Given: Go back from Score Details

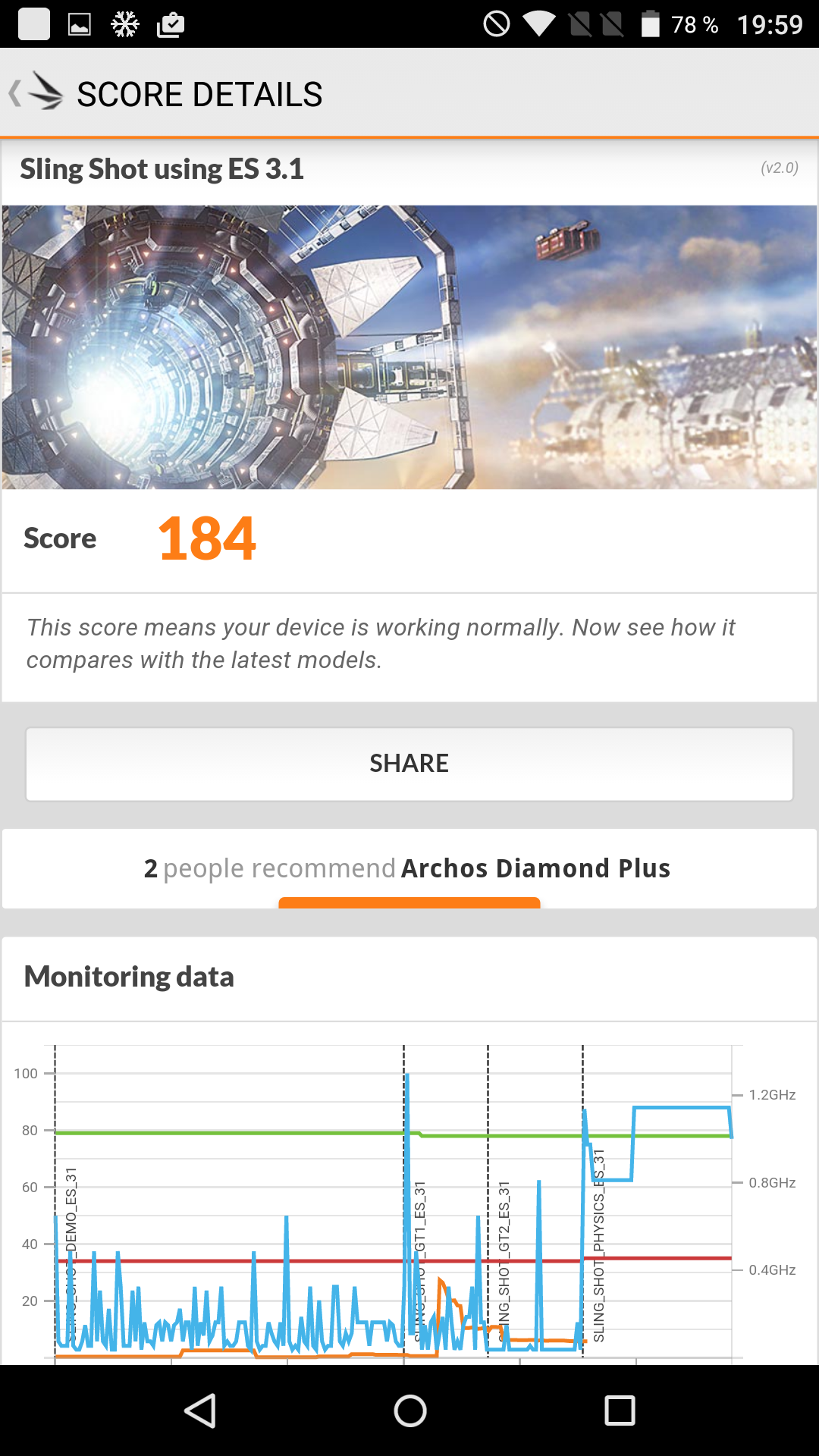Looking at the screenshot, I should click(35, 93).
